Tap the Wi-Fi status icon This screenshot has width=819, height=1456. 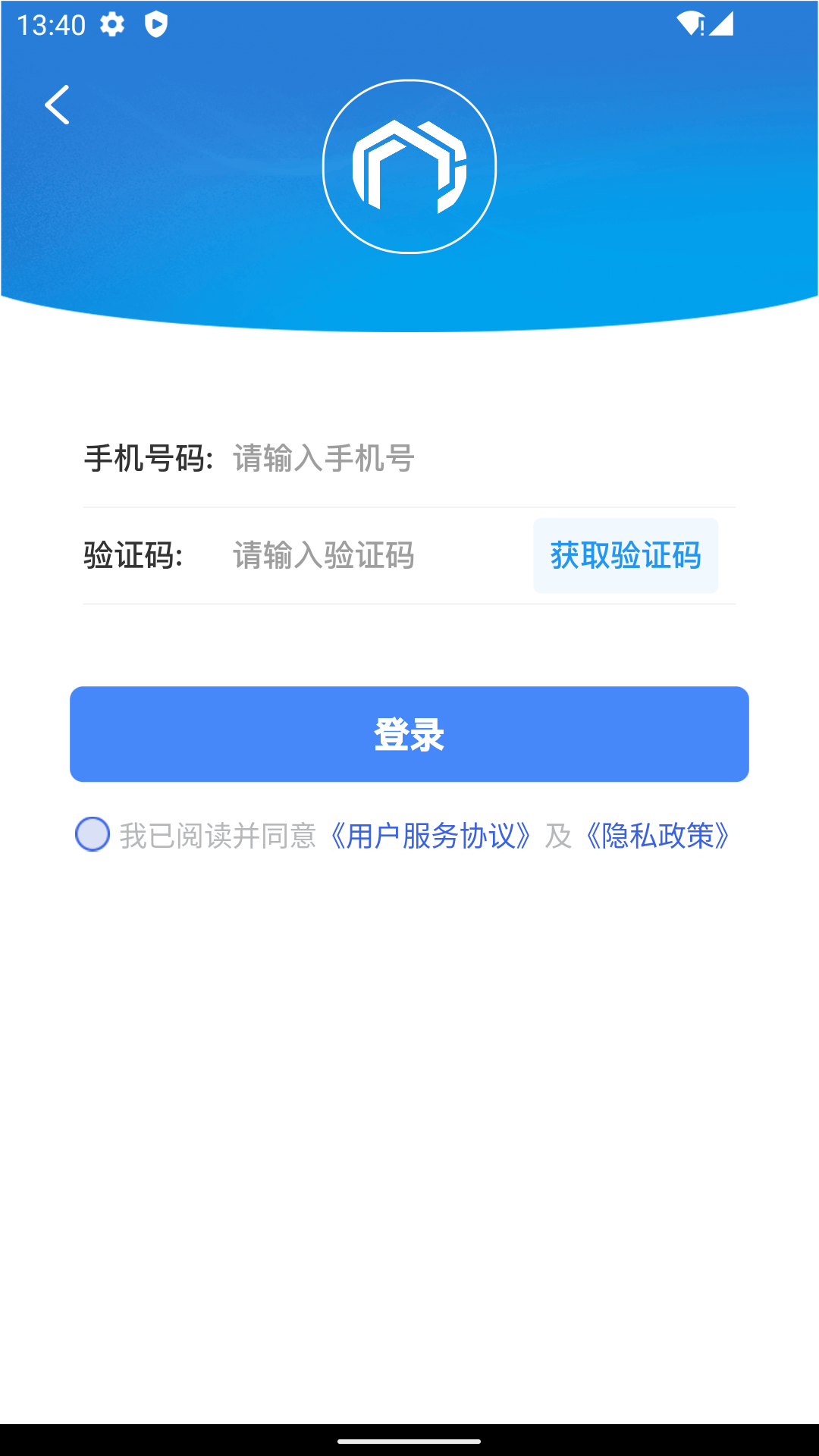point(691,23)
